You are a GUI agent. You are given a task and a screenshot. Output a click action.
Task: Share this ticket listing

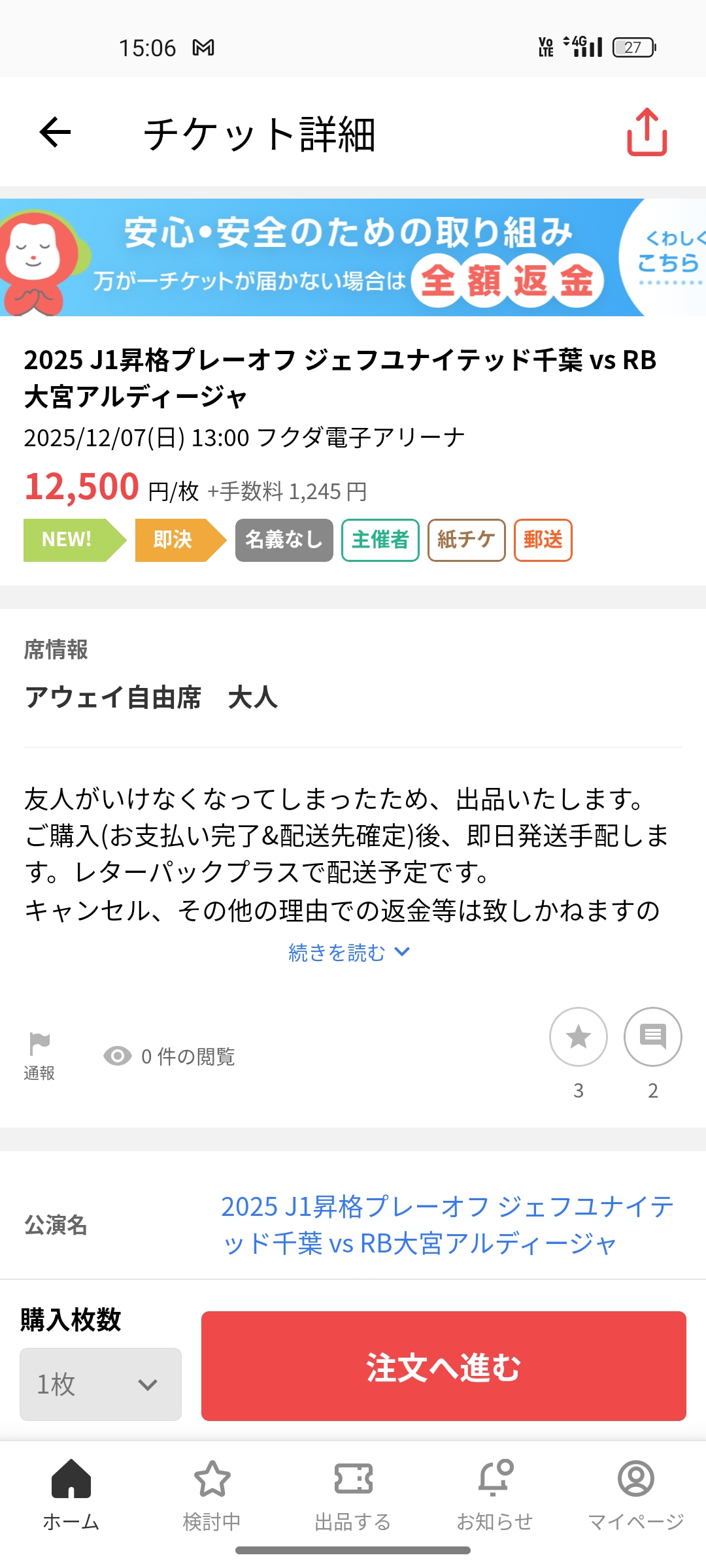[x=647, y=133]
